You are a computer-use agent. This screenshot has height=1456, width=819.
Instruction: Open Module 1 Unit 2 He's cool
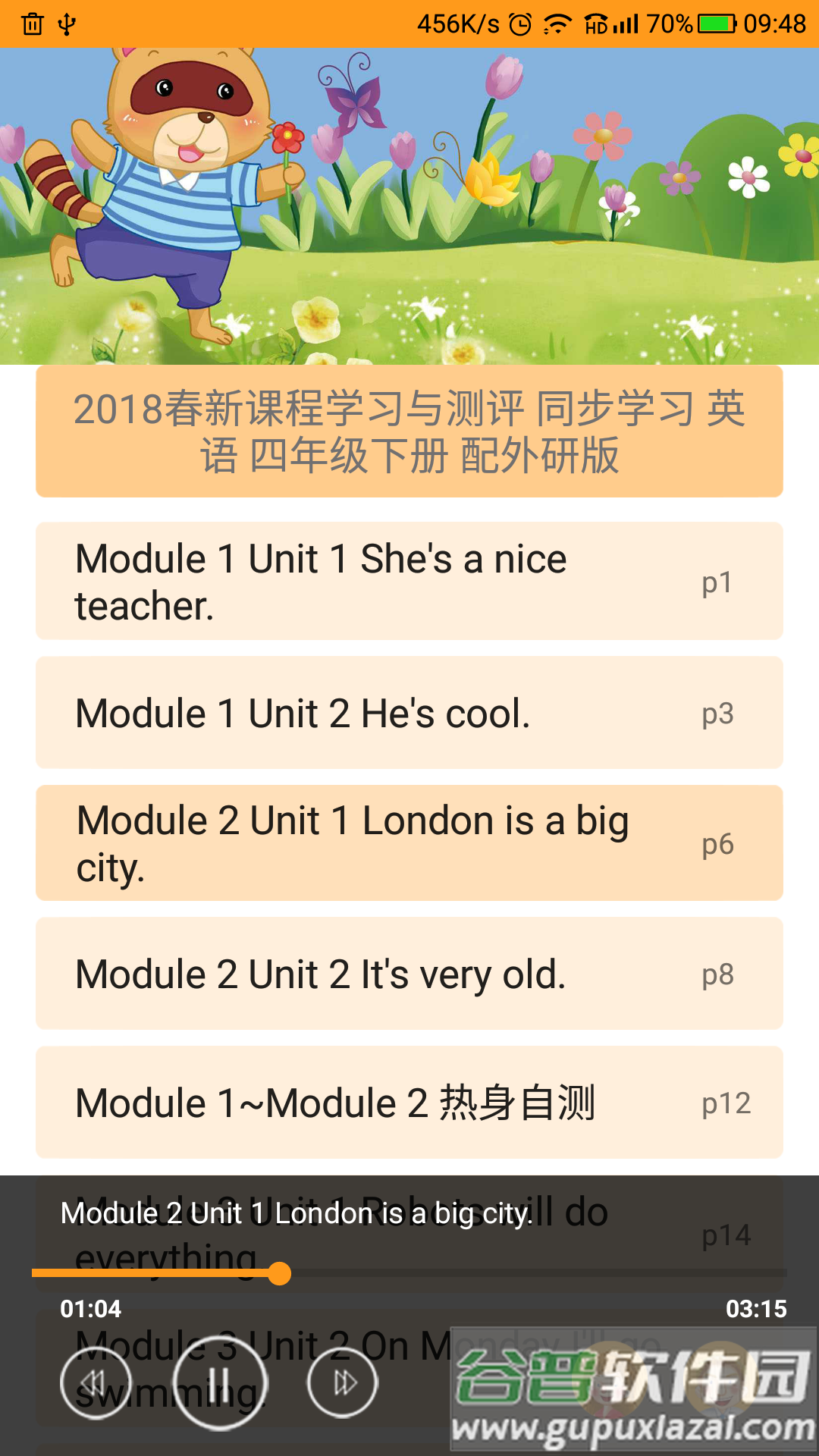409,713
